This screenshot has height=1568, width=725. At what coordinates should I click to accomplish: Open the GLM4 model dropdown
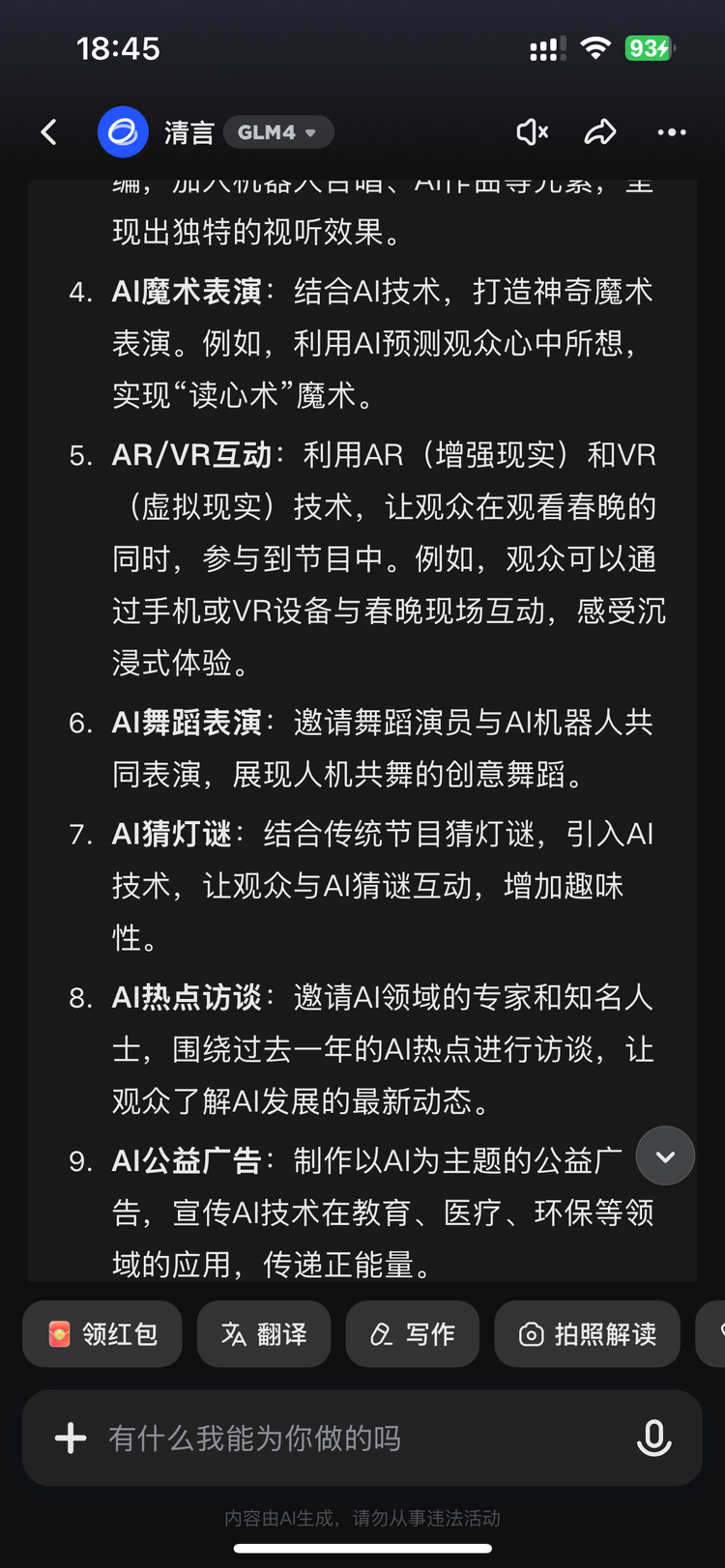pyautogui.click(x=278, y=132)
